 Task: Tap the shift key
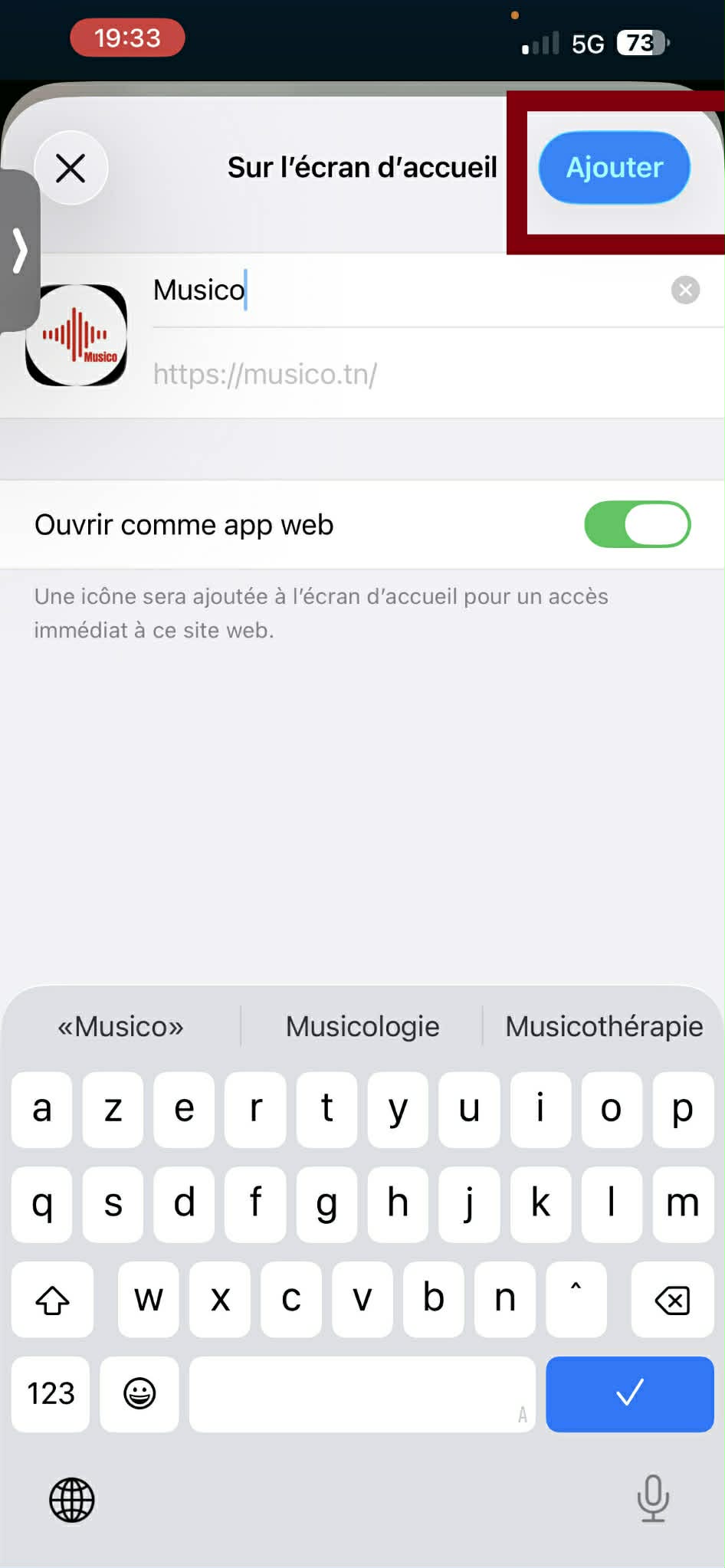tap(53, 1300)
